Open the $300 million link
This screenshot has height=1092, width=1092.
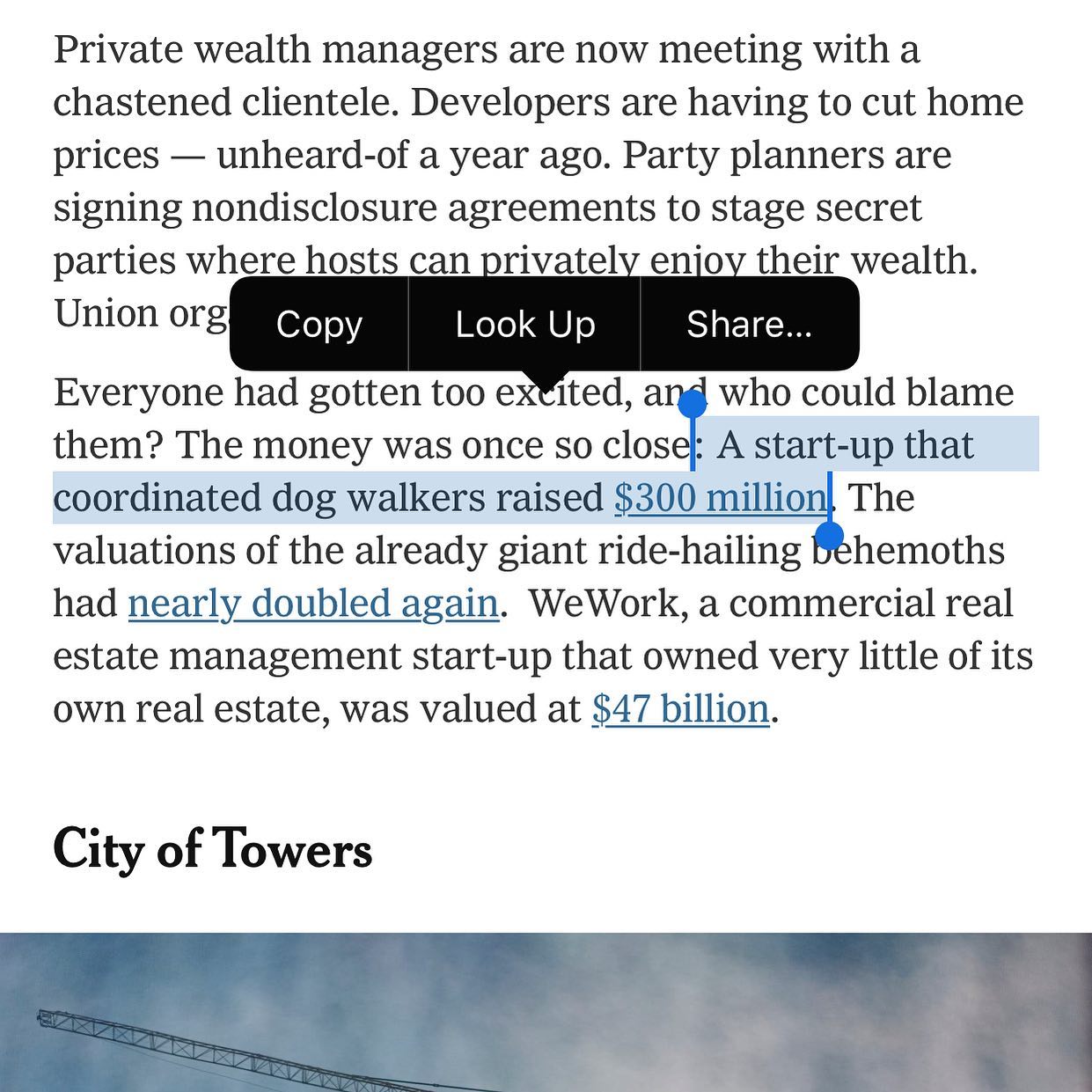pos(720,498)
